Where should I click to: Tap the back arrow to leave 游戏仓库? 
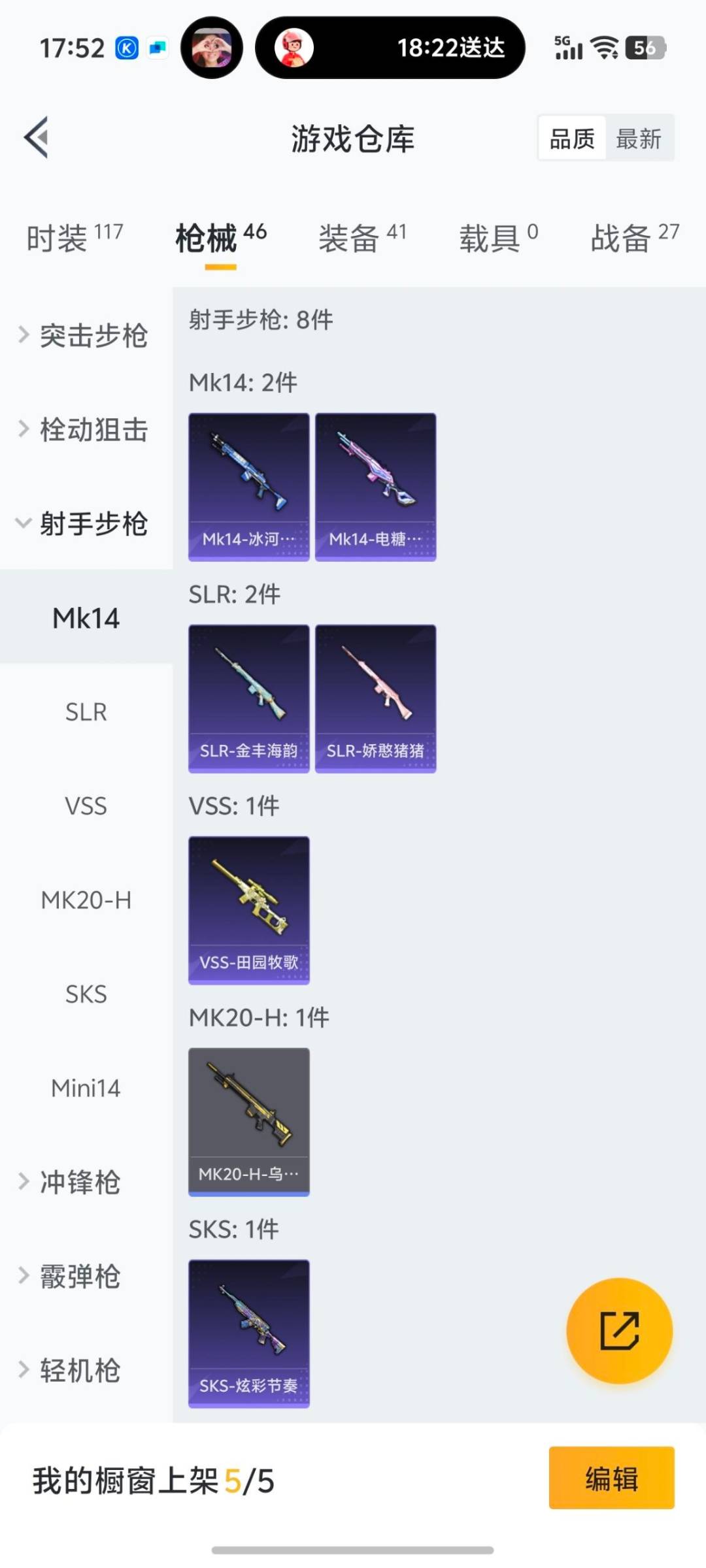pos(36,137)
